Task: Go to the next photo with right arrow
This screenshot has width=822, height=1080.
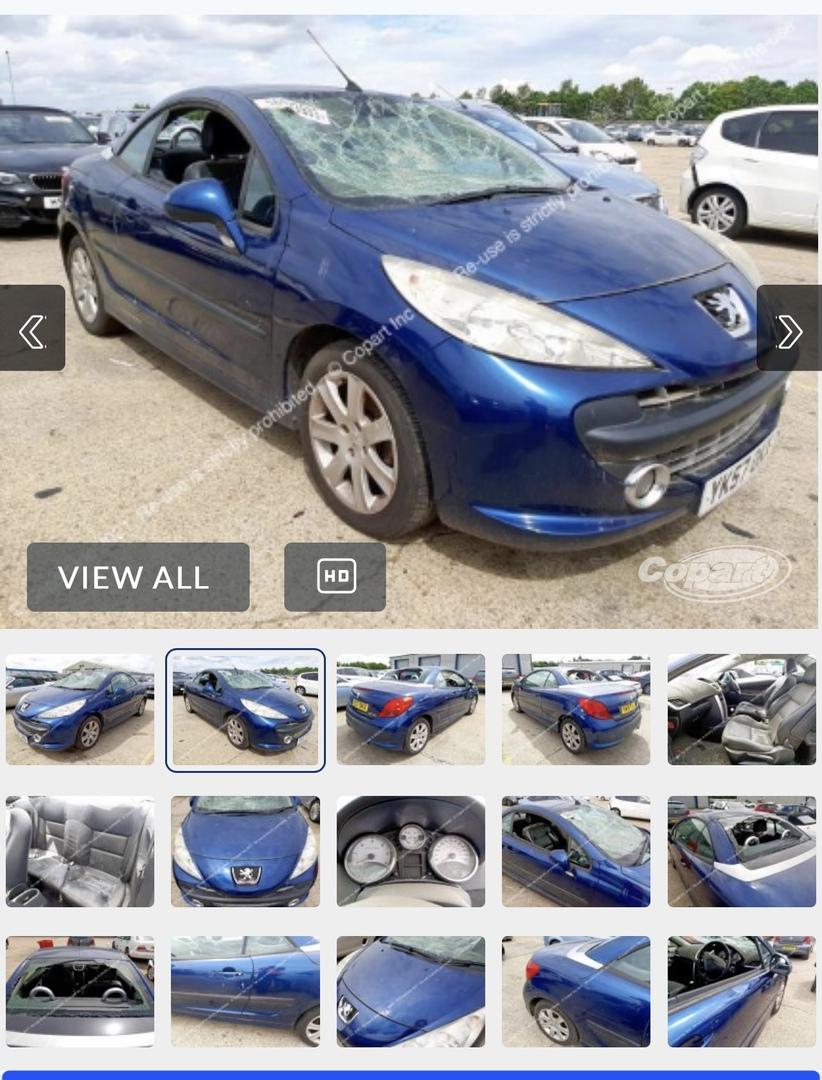Action: [788, 329]
